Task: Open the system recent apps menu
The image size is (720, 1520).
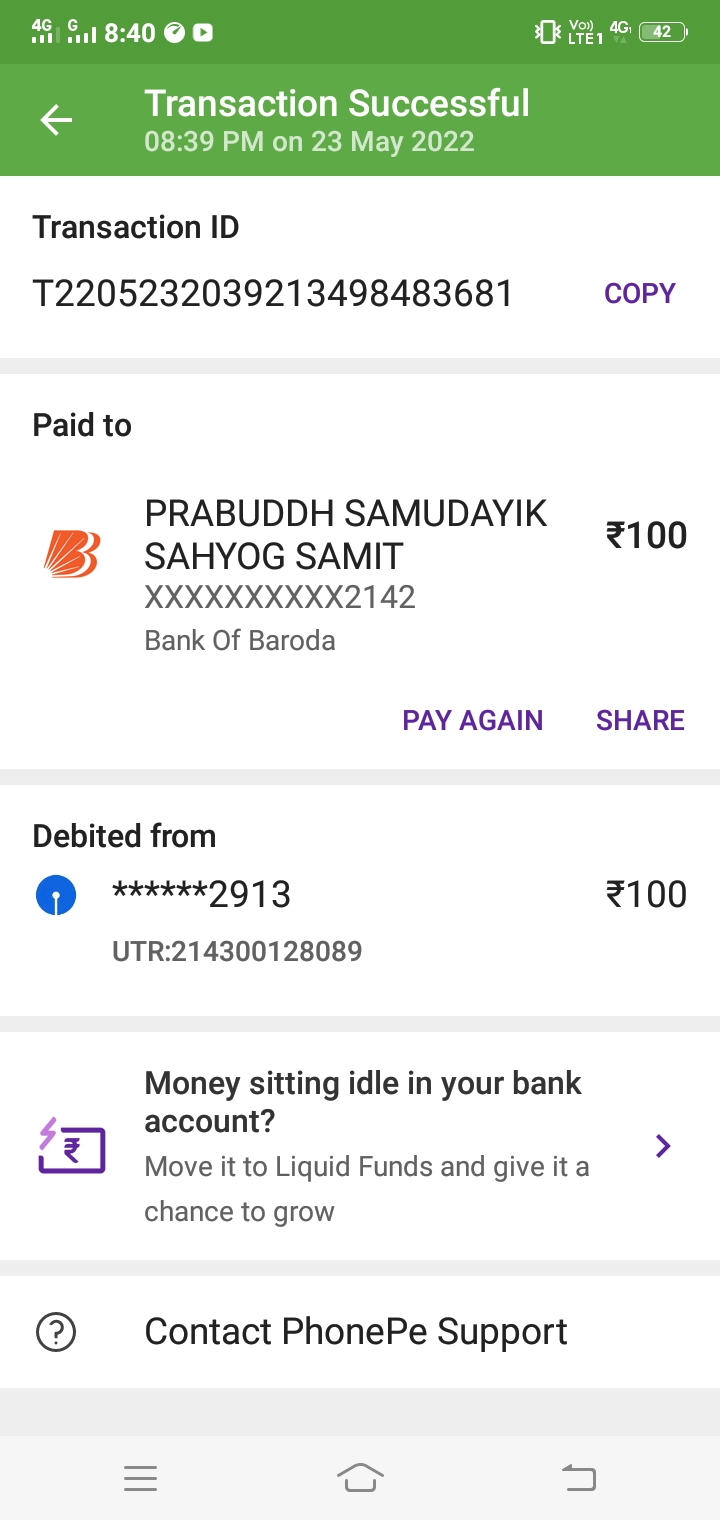Action: 140,1477
